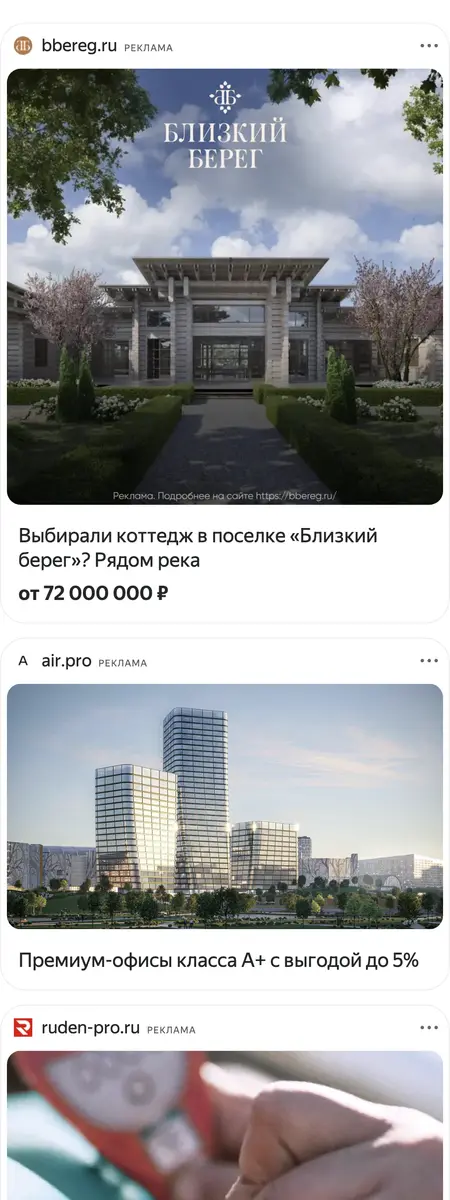
Task: Open the overflow menu on the ruden-pro.ru ad
Action: pos(429,1028)
